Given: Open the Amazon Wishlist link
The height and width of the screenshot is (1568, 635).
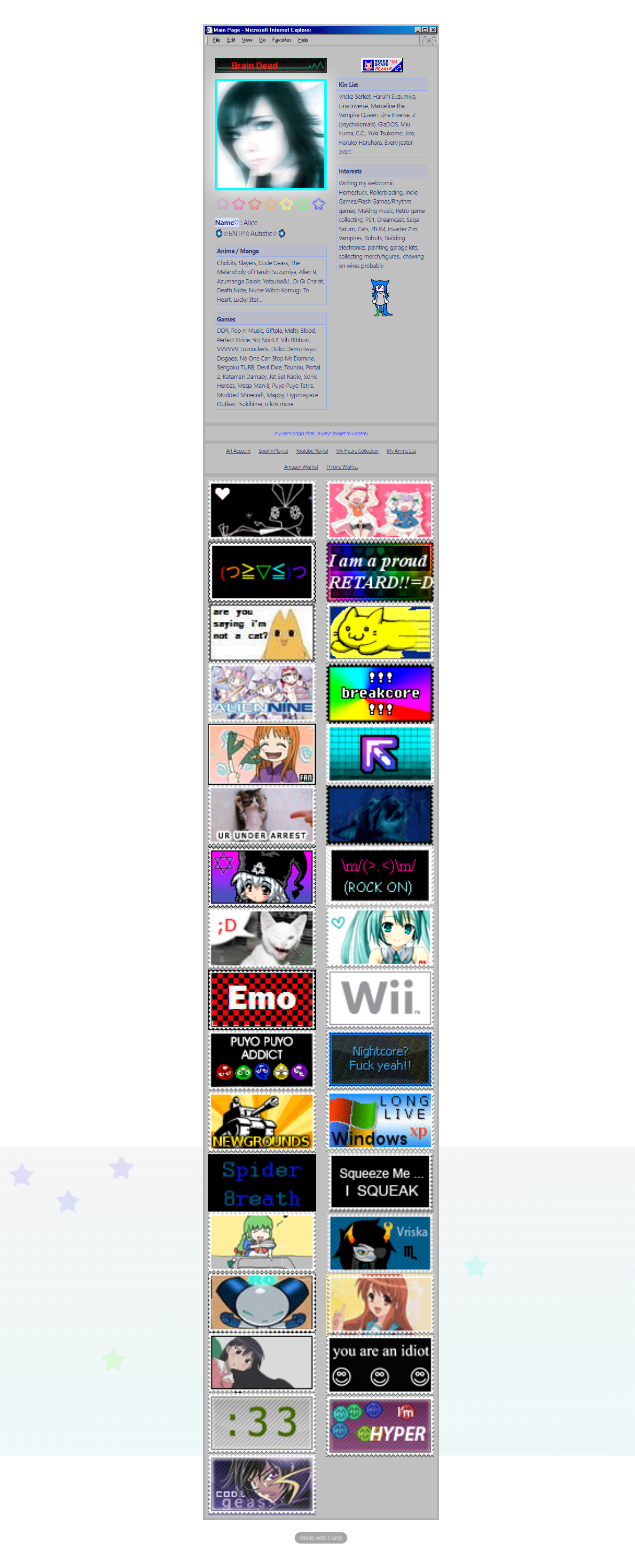Looking at the screenshot, I should coord(301,467).
